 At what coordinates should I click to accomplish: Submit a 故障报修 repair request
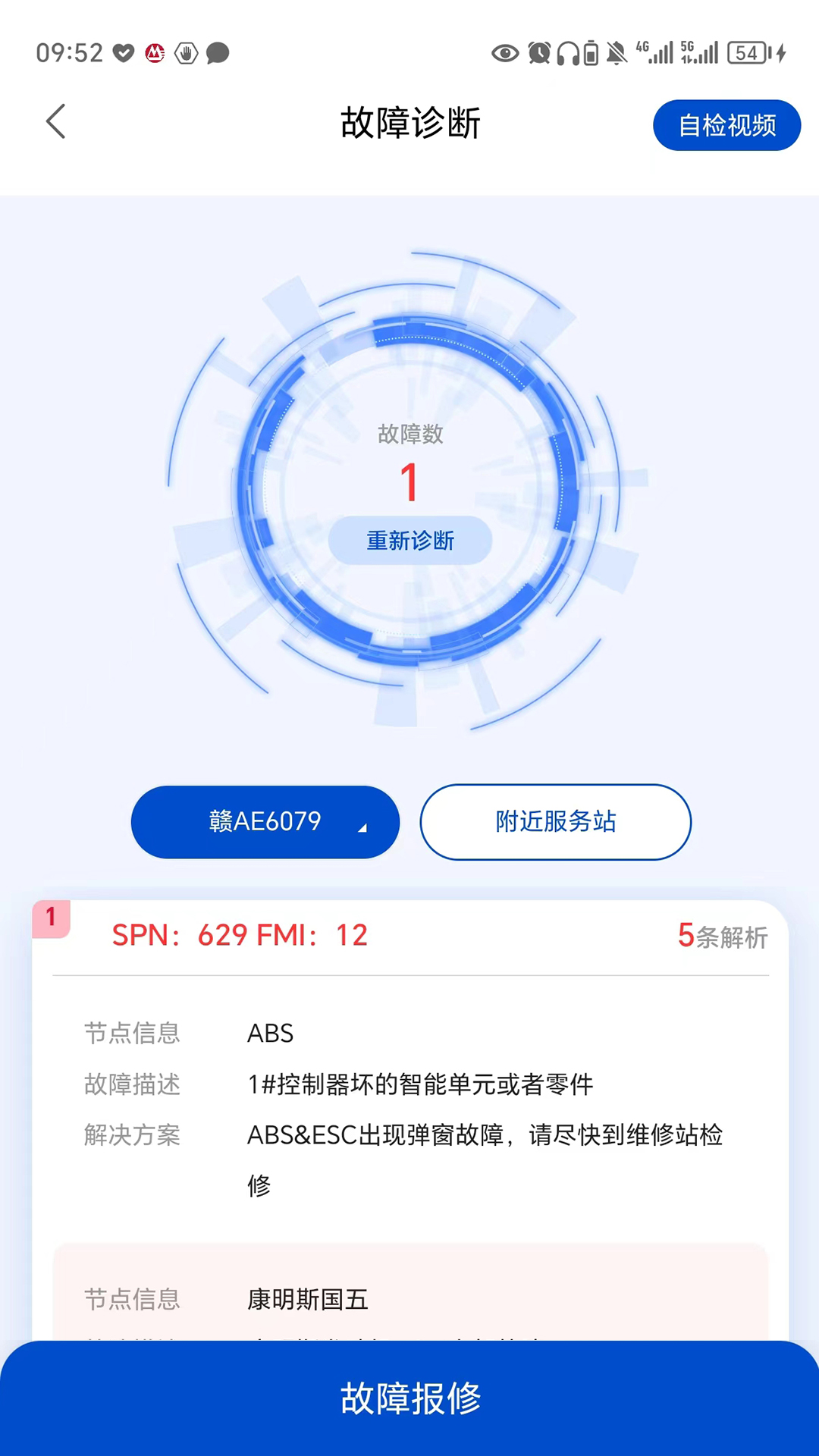tap(409, 1398)
